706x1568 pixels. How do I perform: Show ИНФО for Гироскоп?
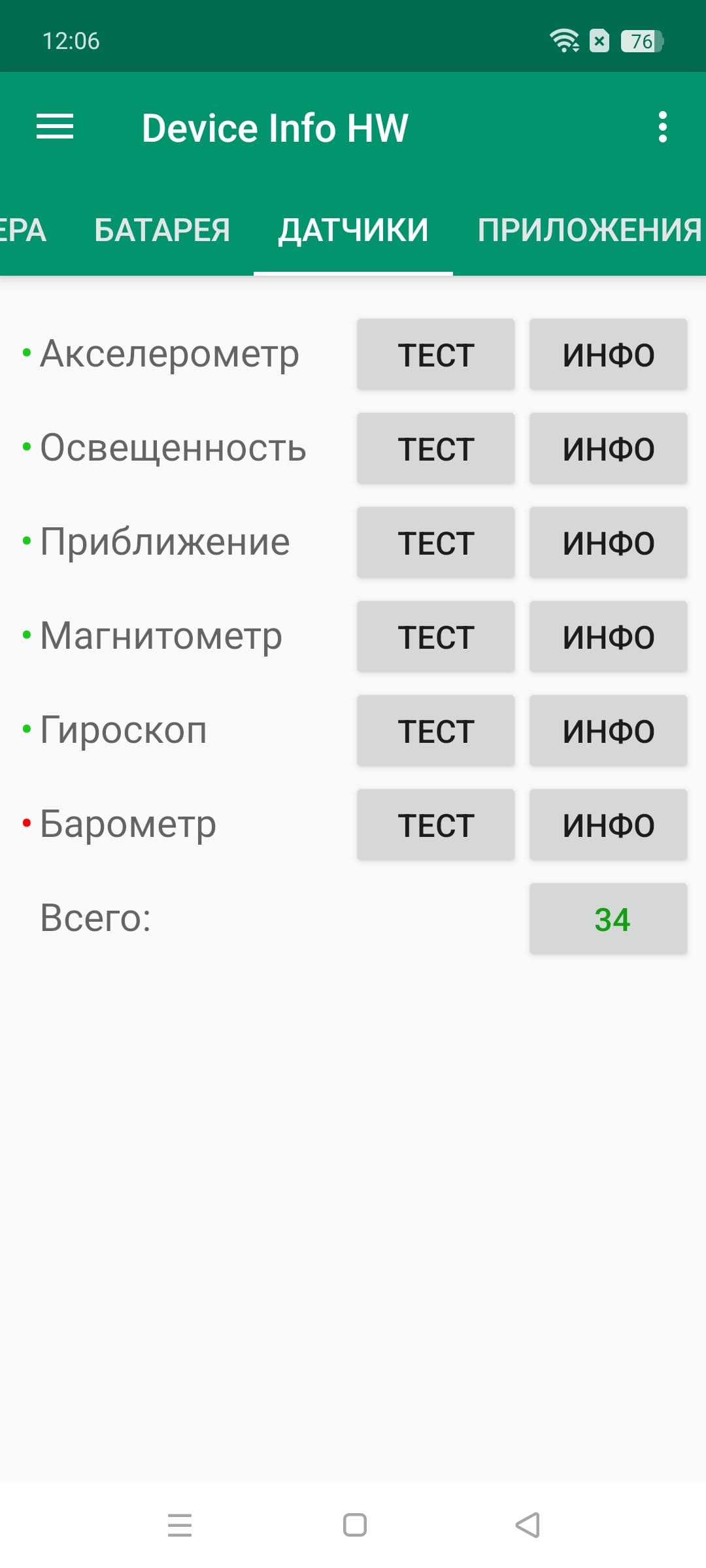coord(608,731)
